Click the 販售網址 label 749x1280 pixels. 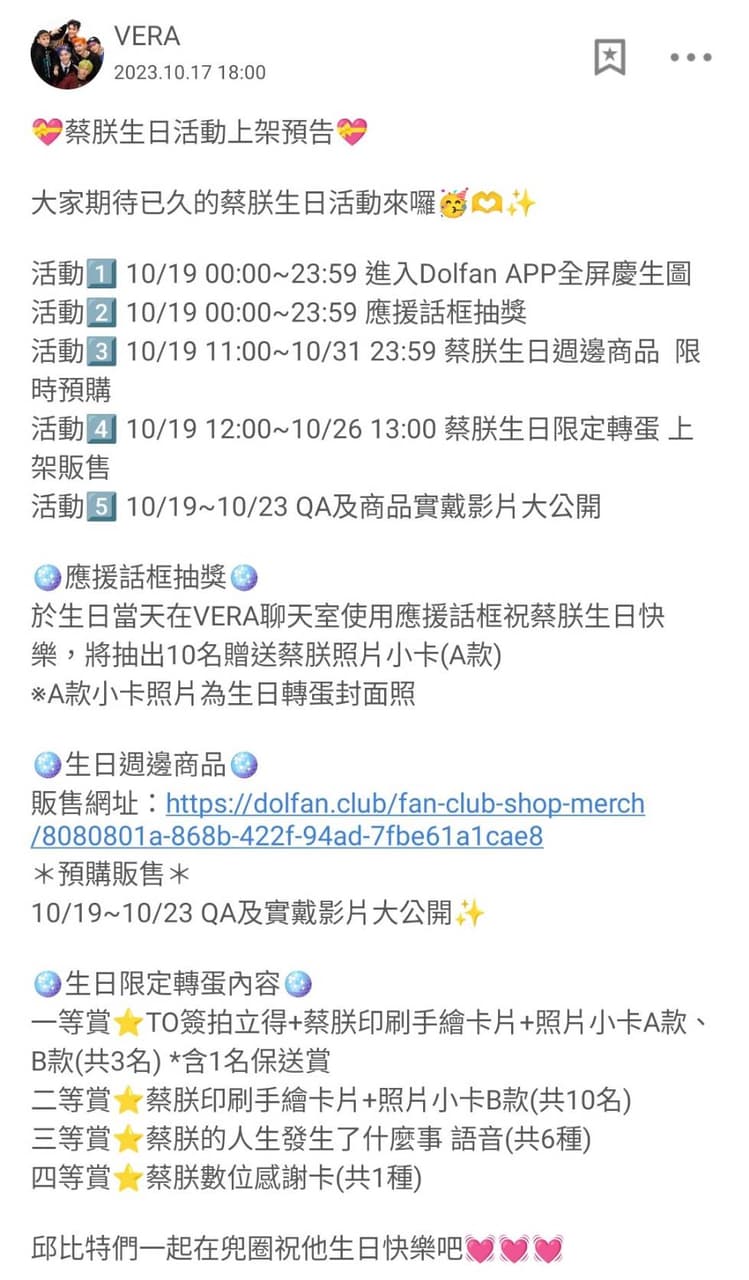90,803
